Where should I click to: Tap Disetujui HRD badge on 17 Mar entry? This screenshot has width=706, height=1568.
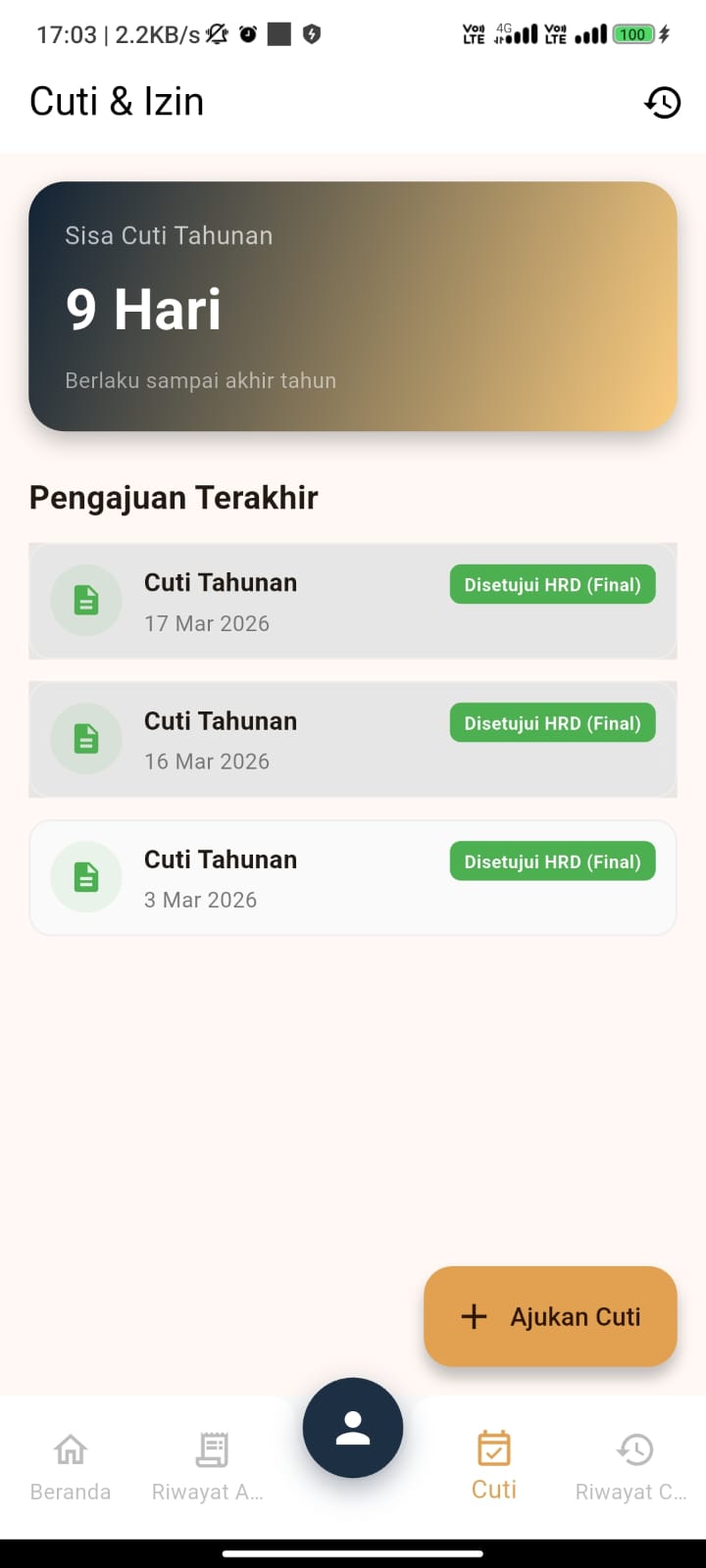point(552,584)
